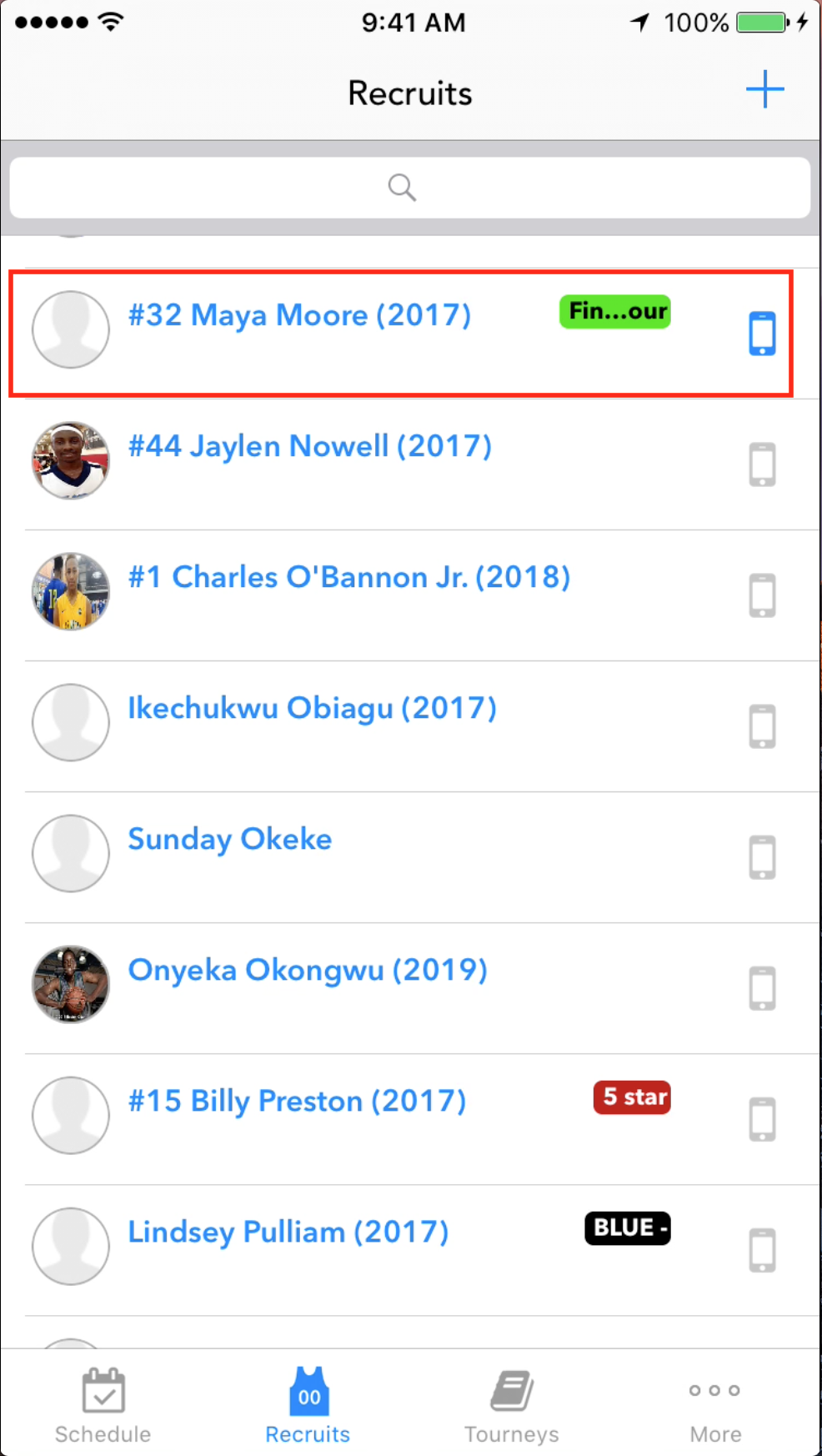The image size is (822, 1456).
Task: Go to the Tourneys tab
Action: point(511,1406)
